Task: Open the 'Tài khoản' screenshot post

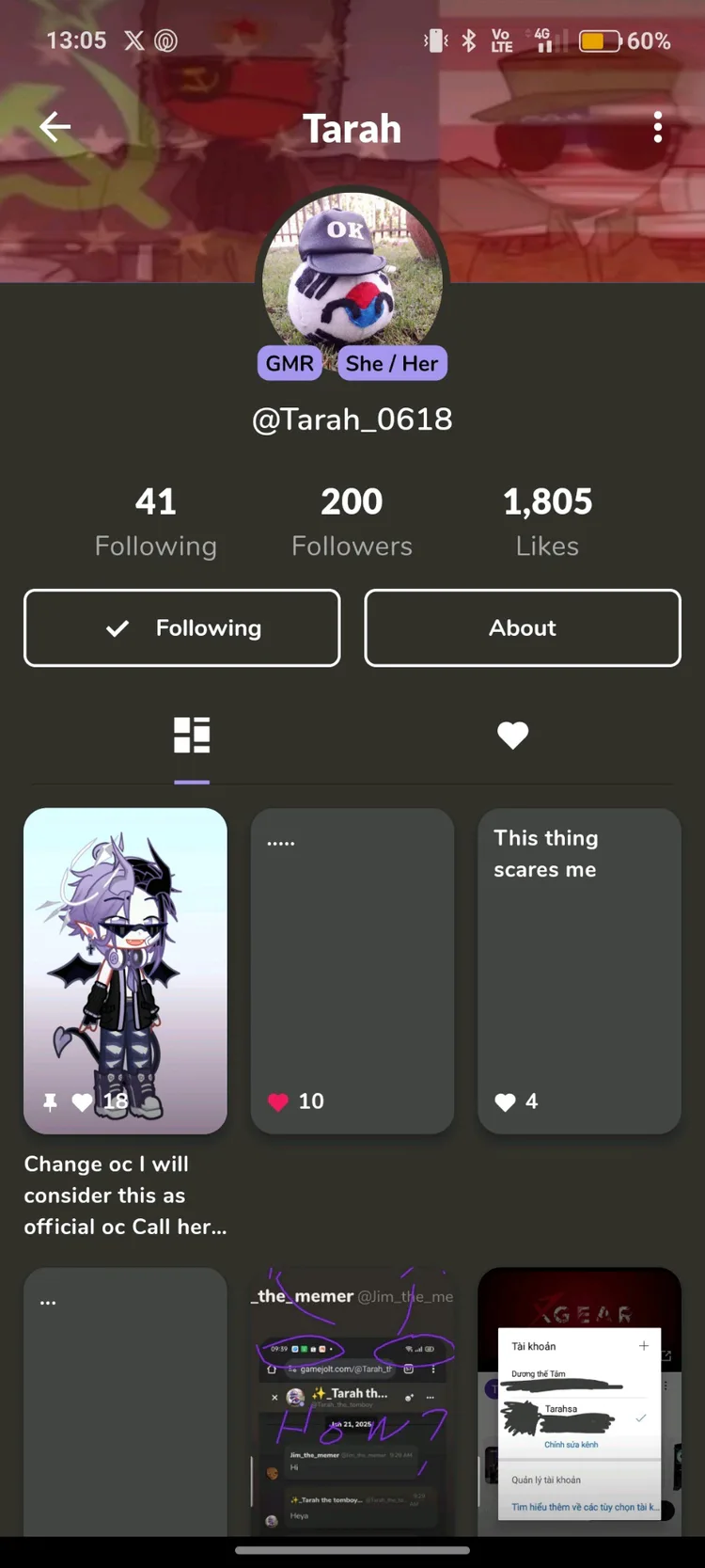Action: click(579, 1402)
